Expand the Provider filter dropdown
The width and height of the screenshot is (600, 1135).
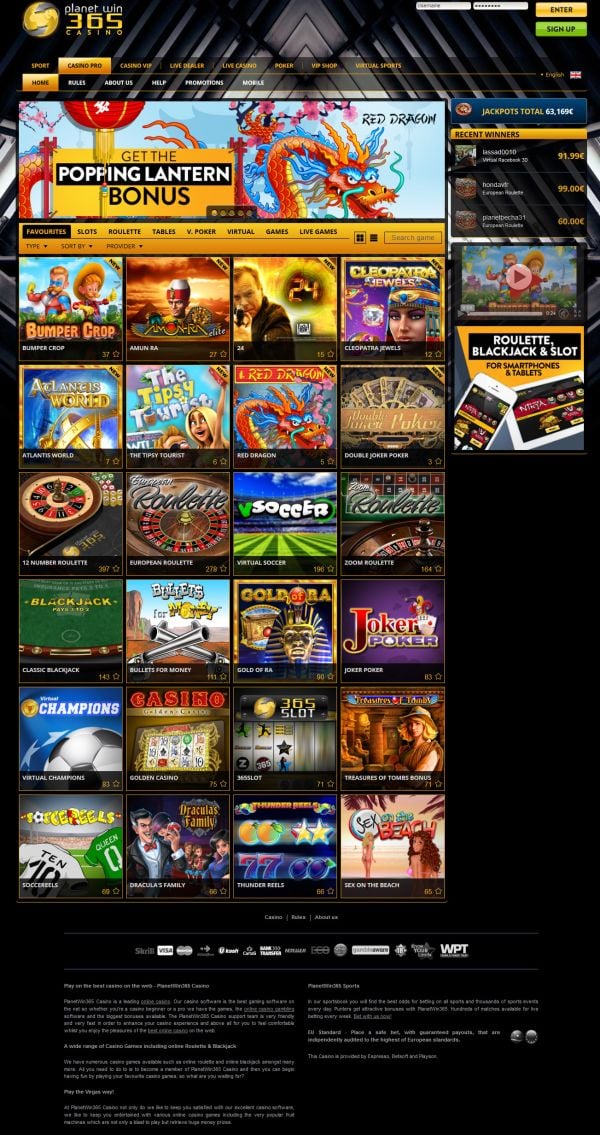[x=124, y=246]
